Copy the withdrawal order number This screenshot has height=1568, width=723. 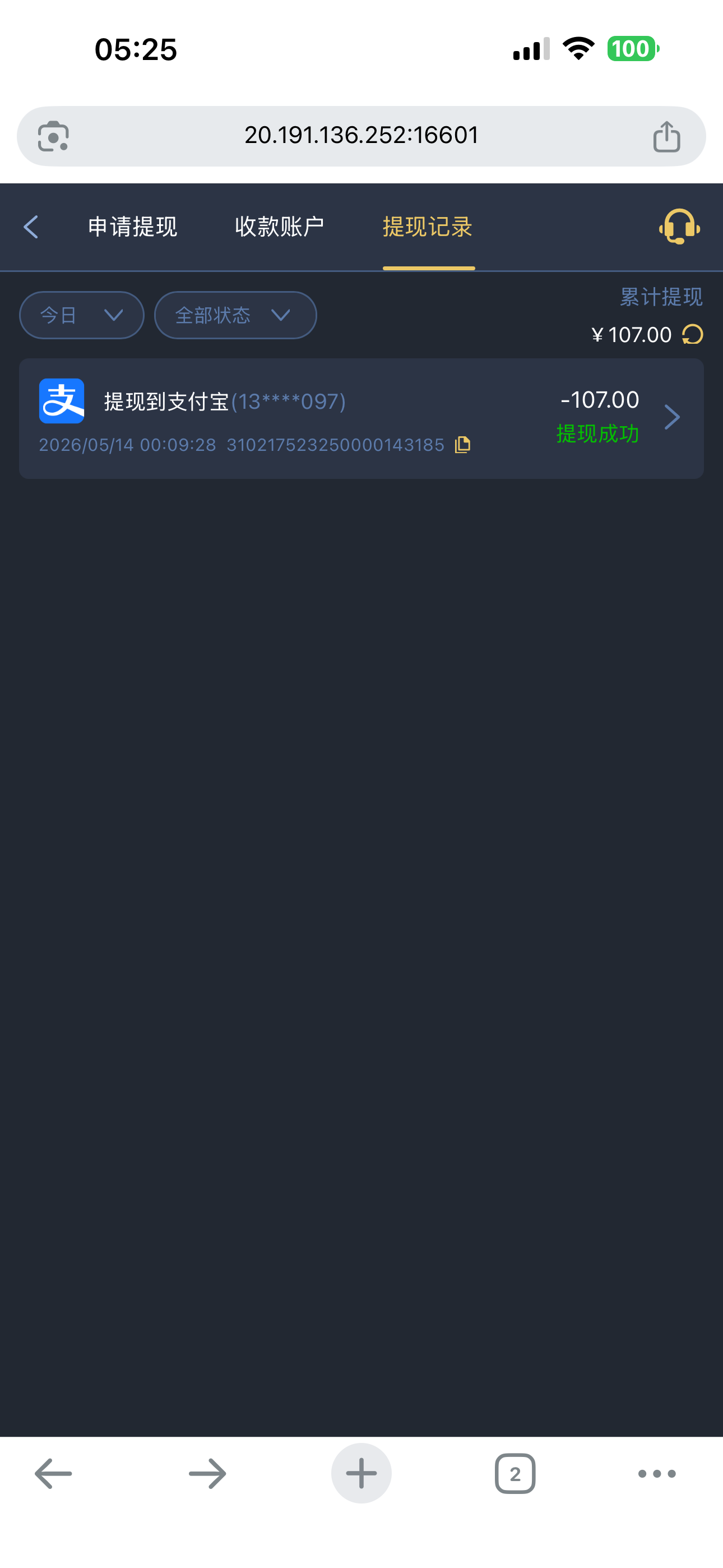(x=462, y=445)
